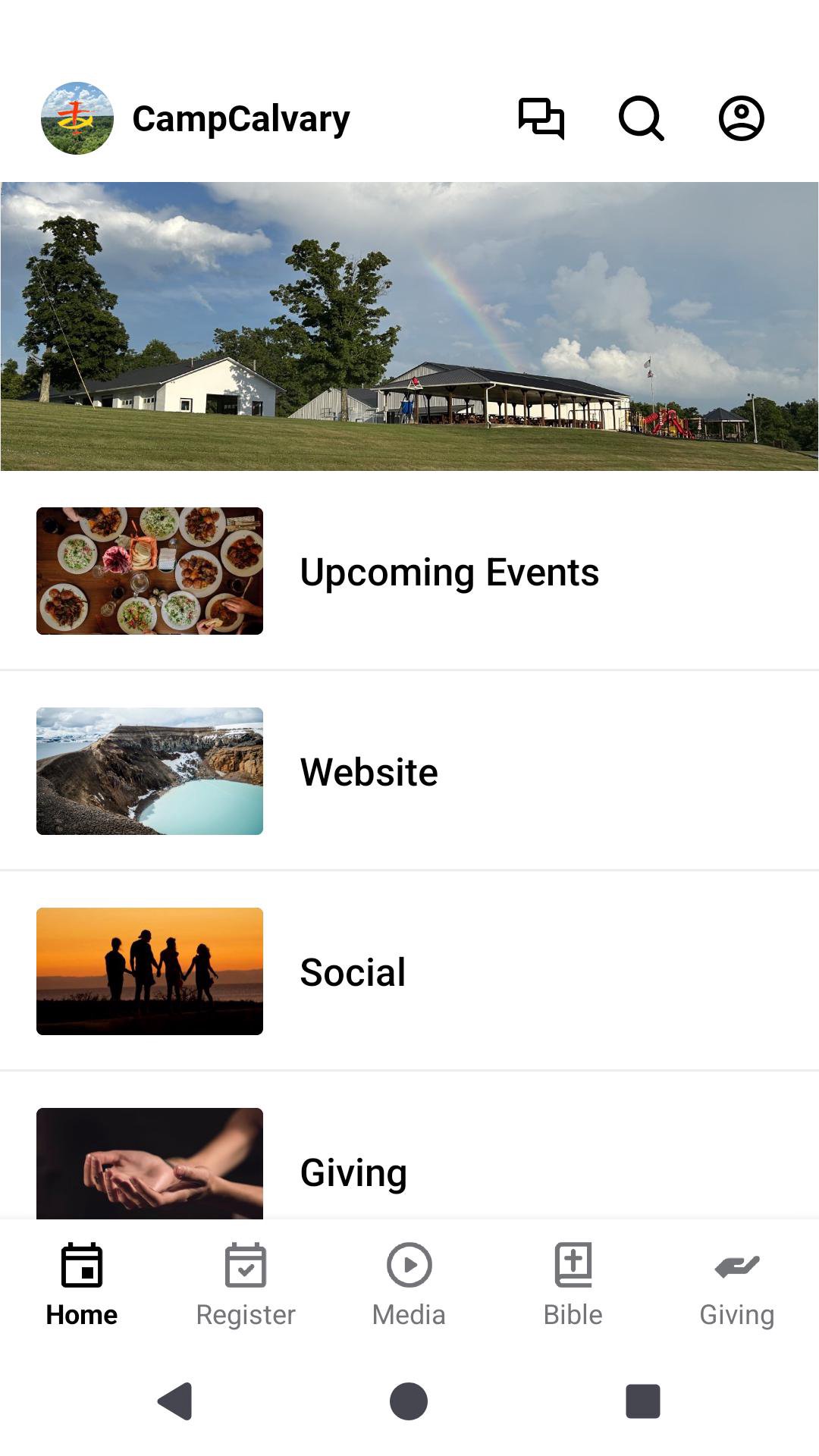Open the system recent apps button

(x=642, y=1401)
